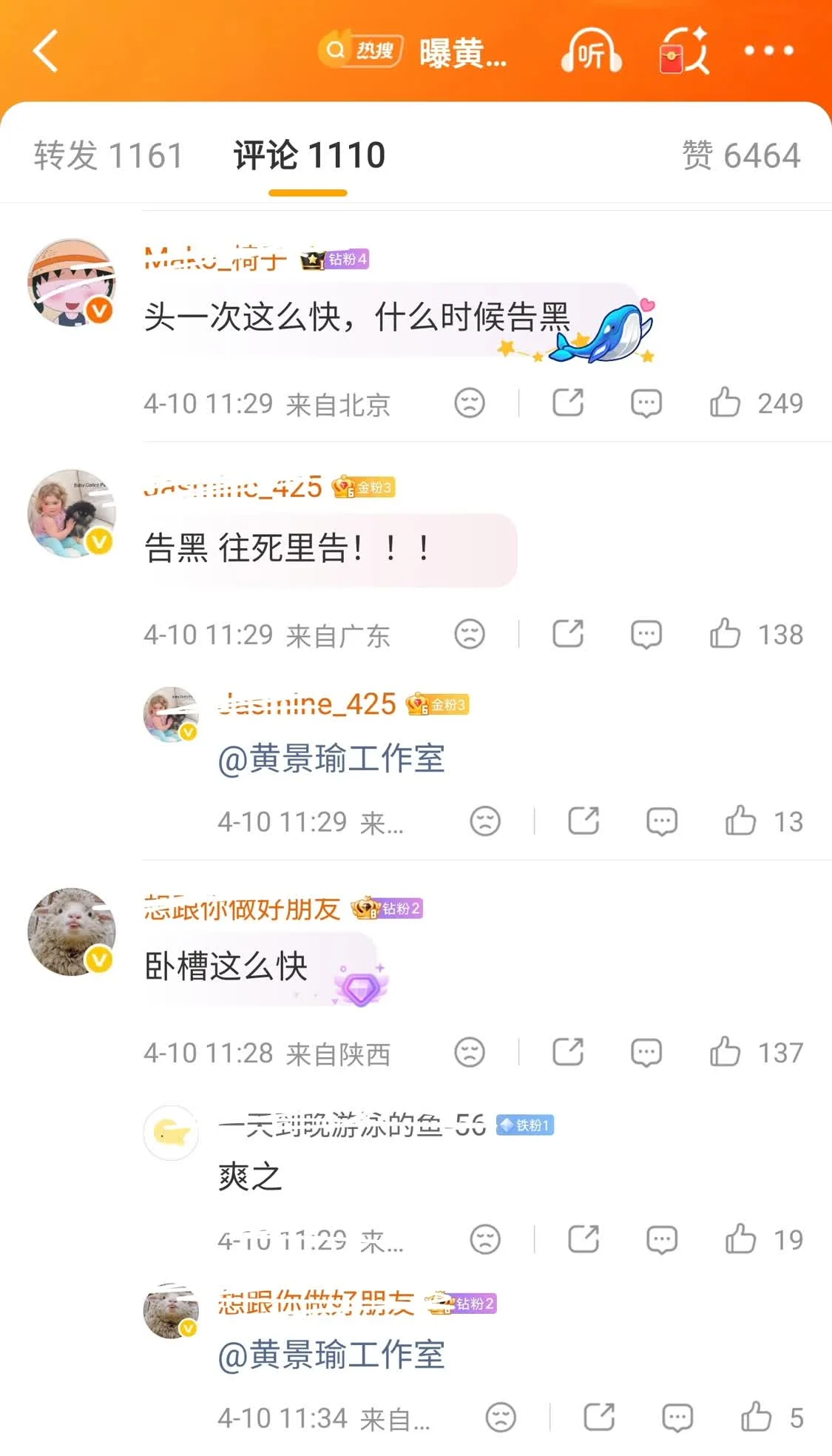View the sheep avatar user's profile
The image size is (832, 1456).
coord(71,931)
